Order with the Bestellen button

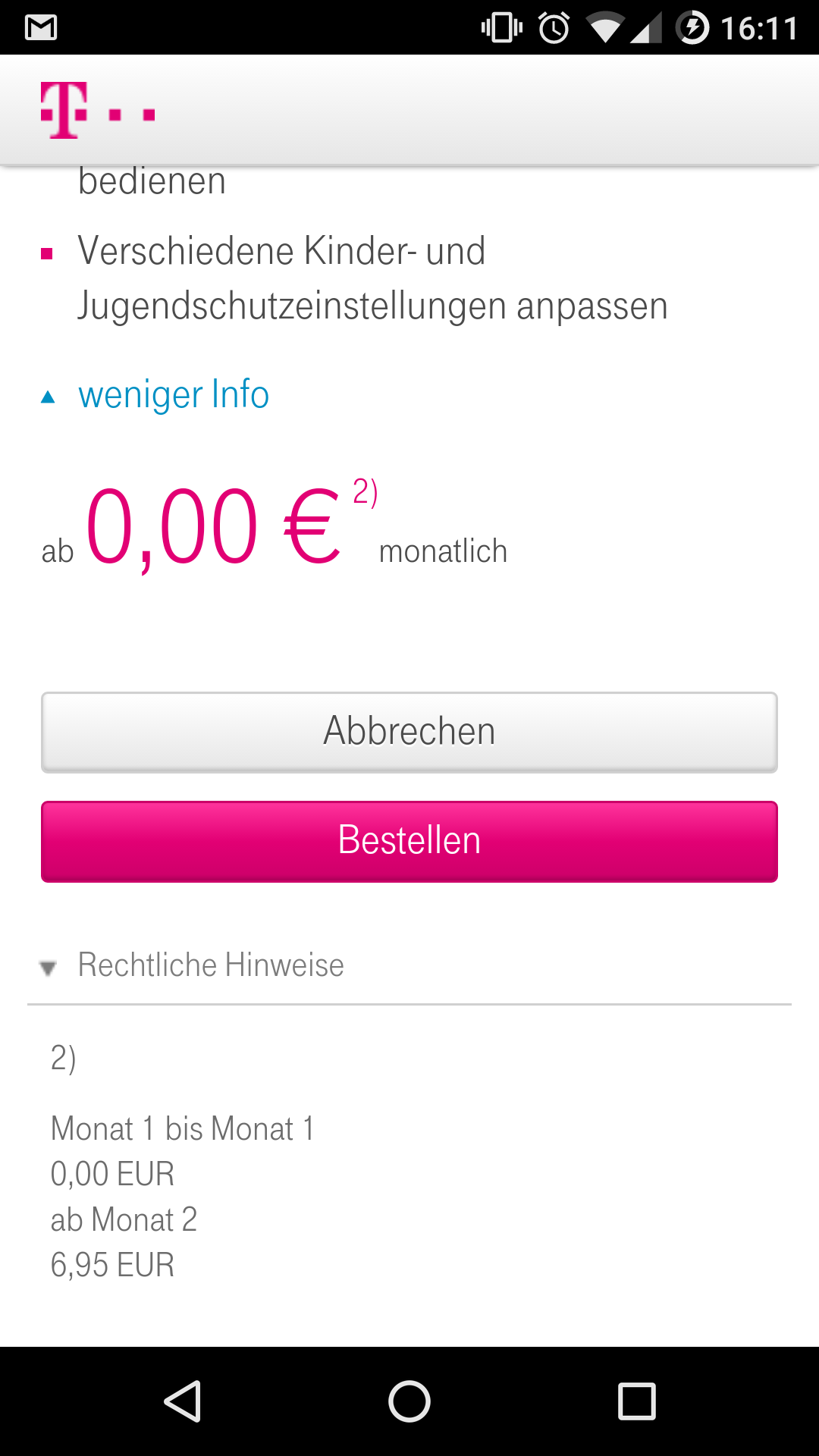coord(409,841)
